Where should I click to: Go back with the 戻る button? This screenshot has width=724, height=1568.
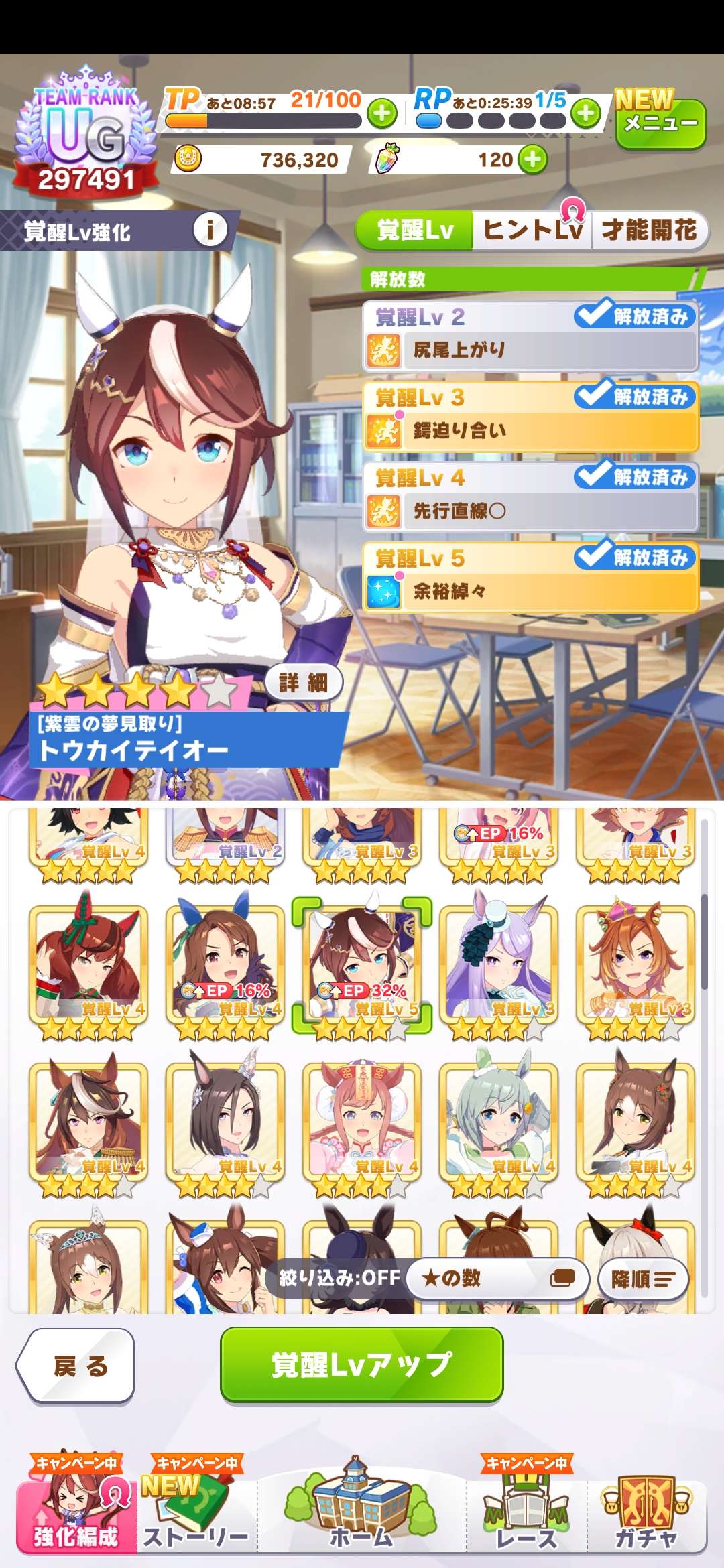pyautogui.click(x=76, y=1366)
